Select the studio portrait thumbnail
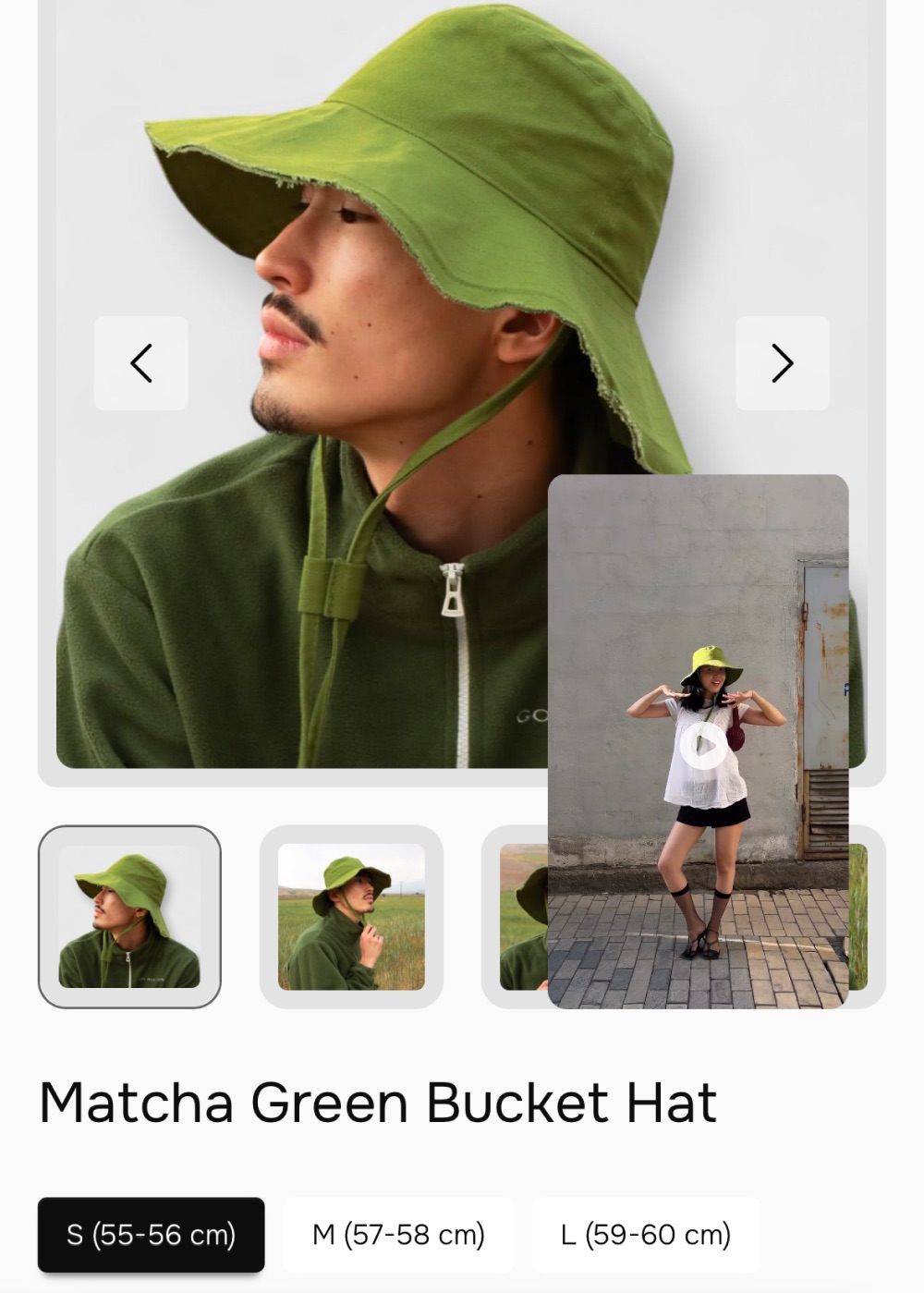This screenshot has height=1293, width=924. pos(129,916)
